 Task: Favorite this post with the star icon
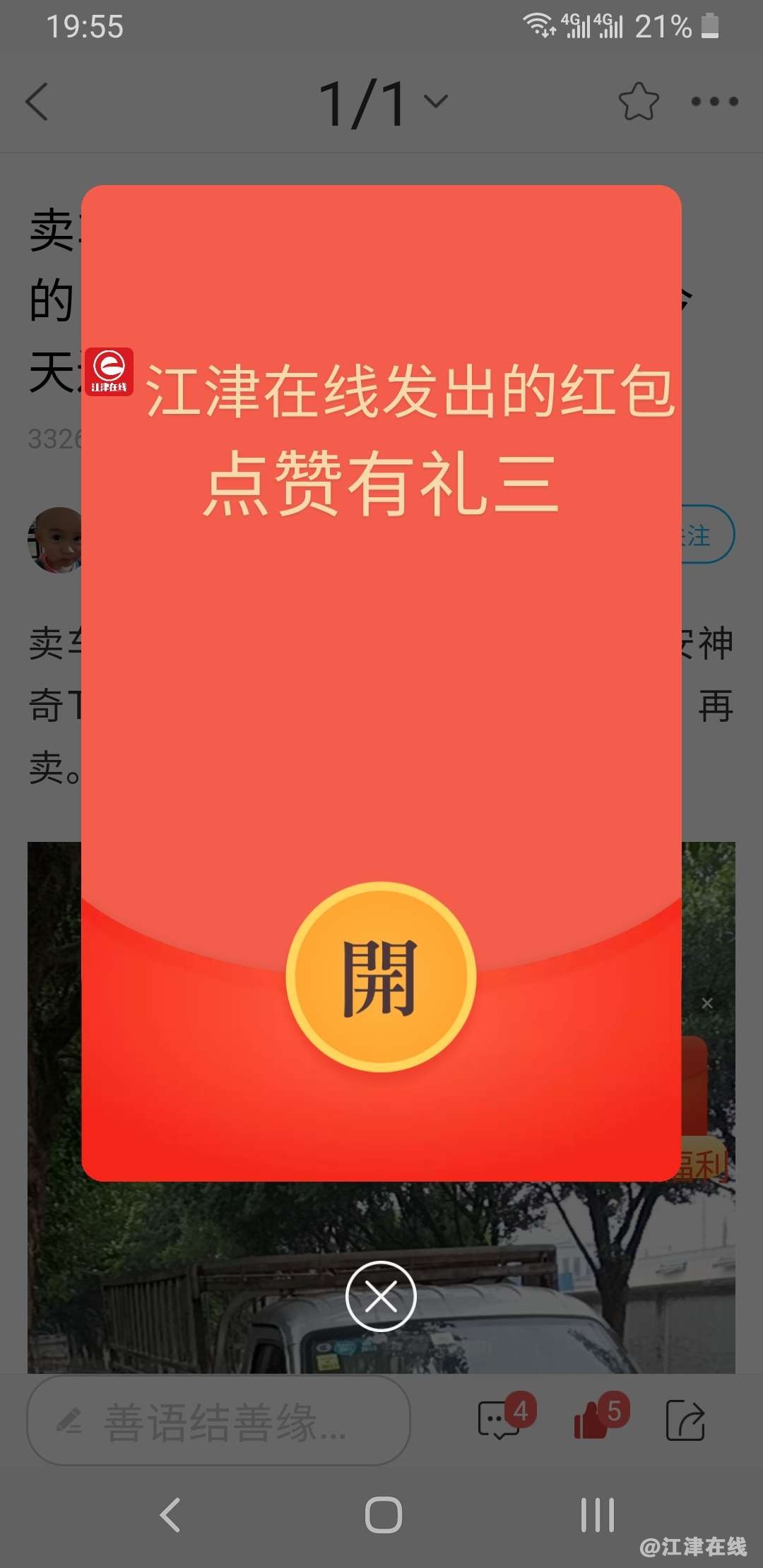coord(638,102)
